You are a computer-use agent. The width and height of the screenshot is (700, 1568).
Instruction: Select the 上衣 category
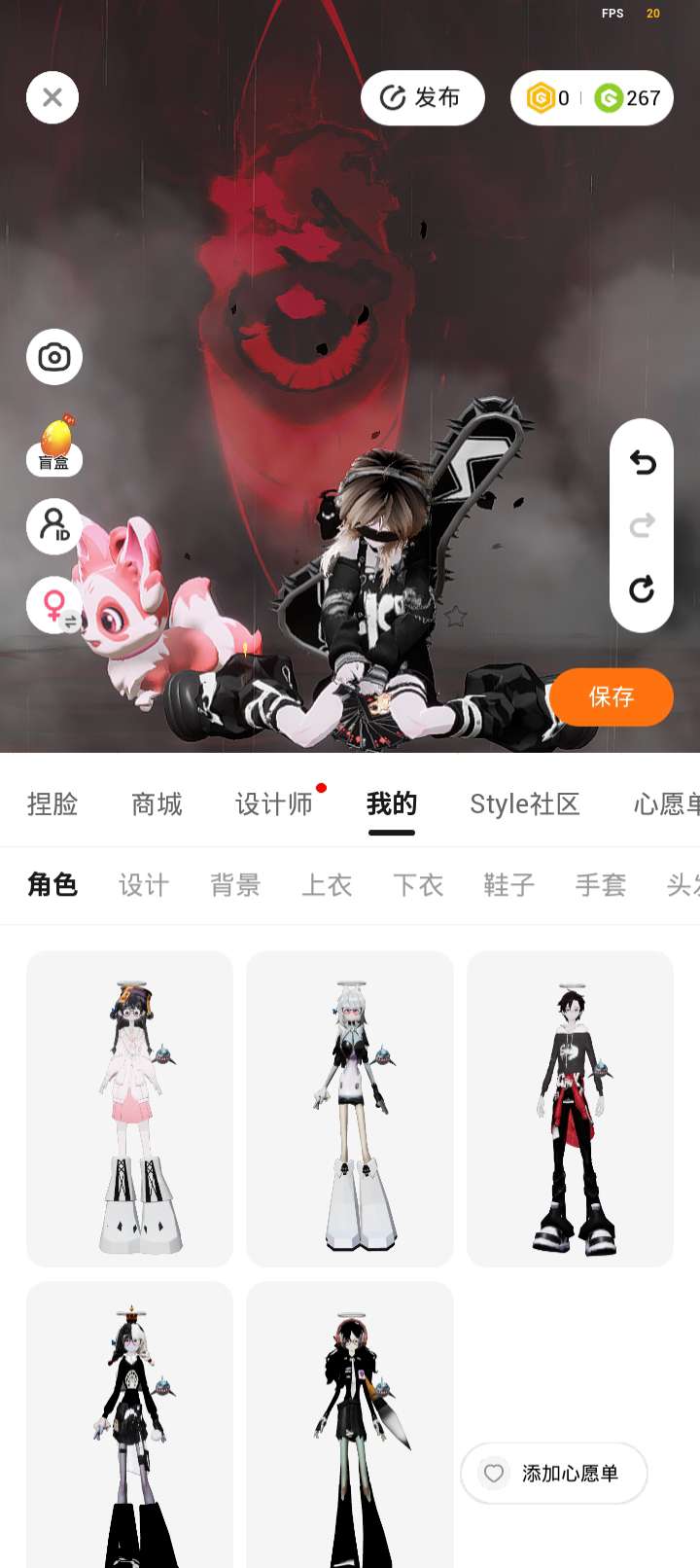pos(327,885)
